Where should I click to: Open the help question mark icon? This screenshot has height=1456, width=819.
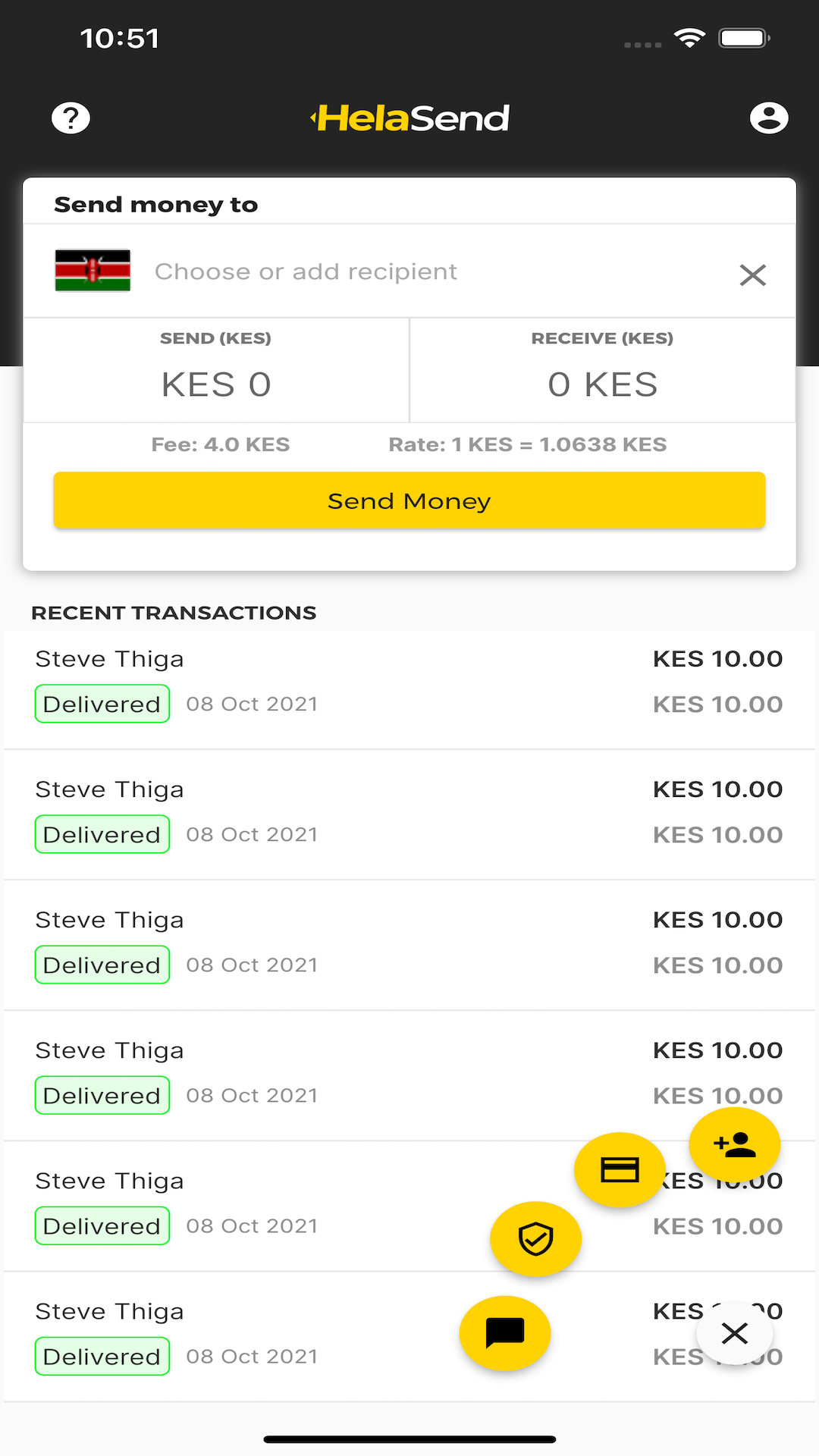pos(71,118)
